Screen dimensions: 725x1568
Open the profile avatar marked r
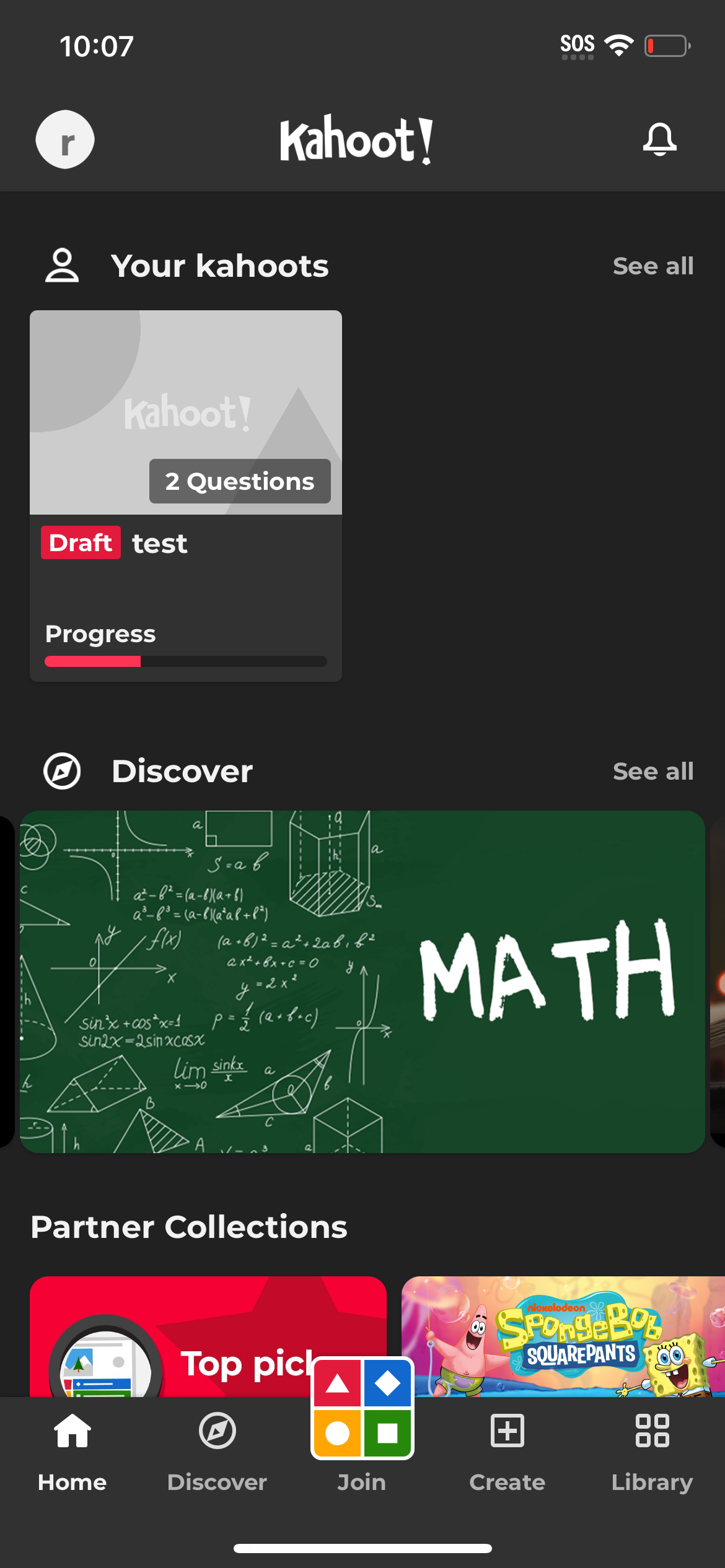pyautogui.click(x=64, y=140)
